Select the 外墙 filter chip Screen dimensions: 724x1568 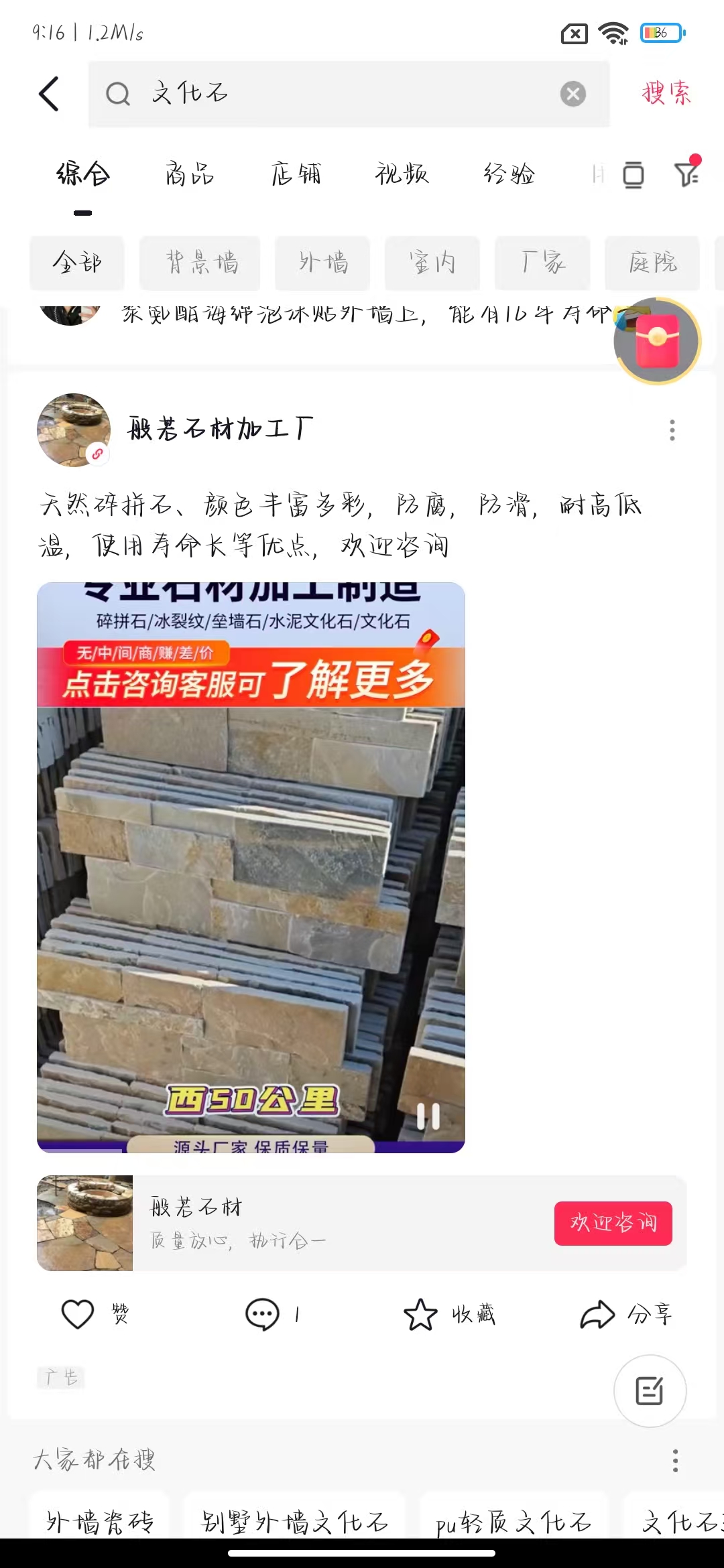(322, 263)
